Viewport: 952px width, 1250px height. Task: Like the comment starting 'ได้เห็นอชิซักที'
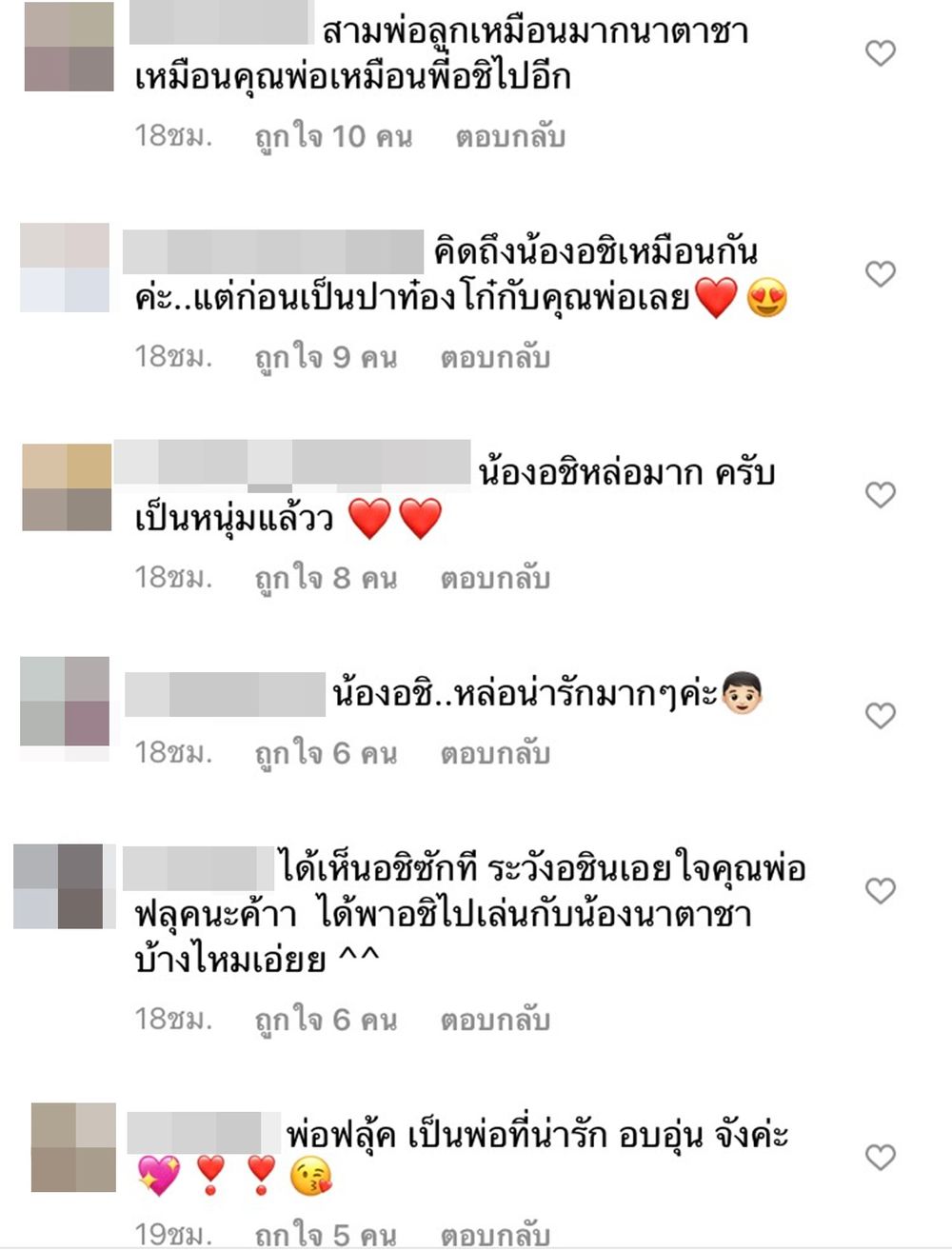881,891
